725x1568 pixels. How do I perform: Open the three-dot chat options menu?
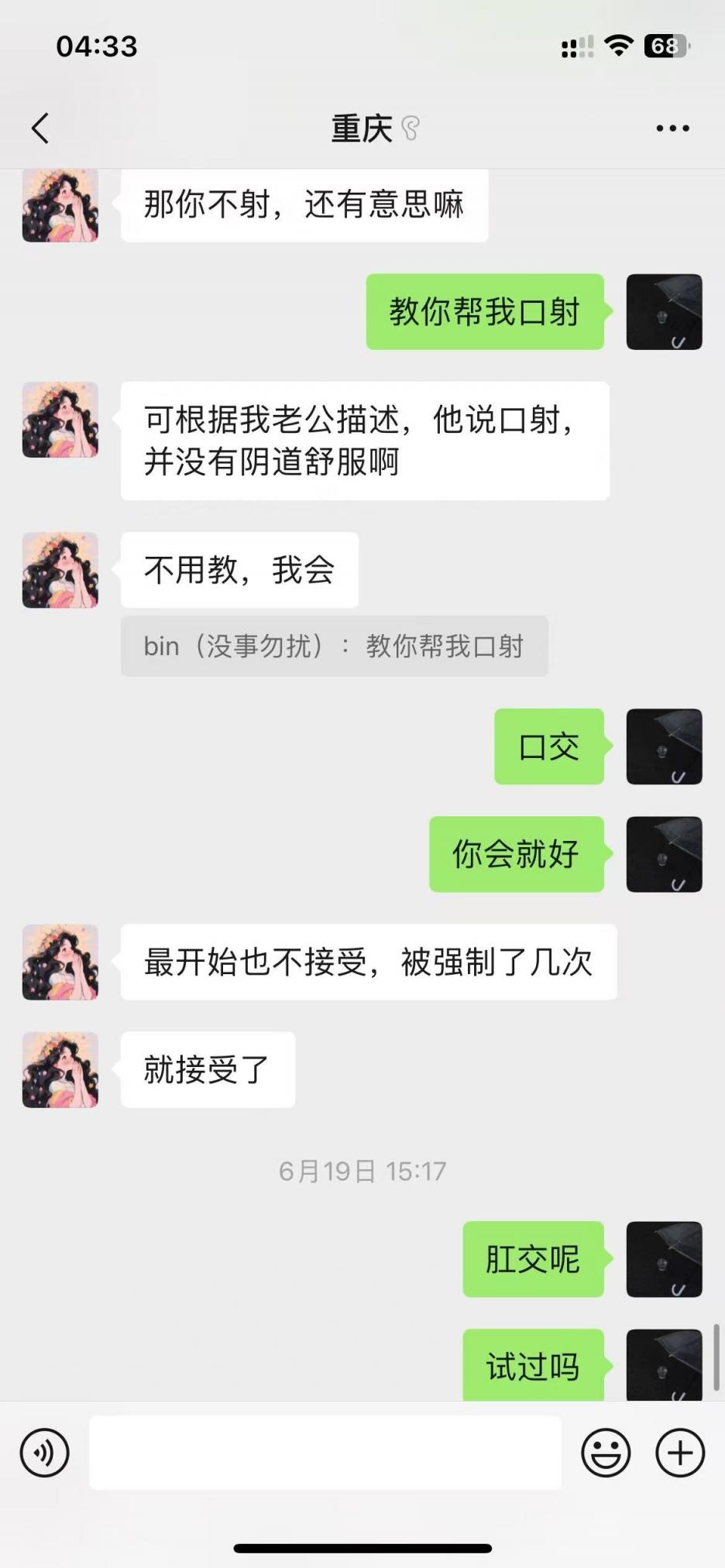point(672,129)
